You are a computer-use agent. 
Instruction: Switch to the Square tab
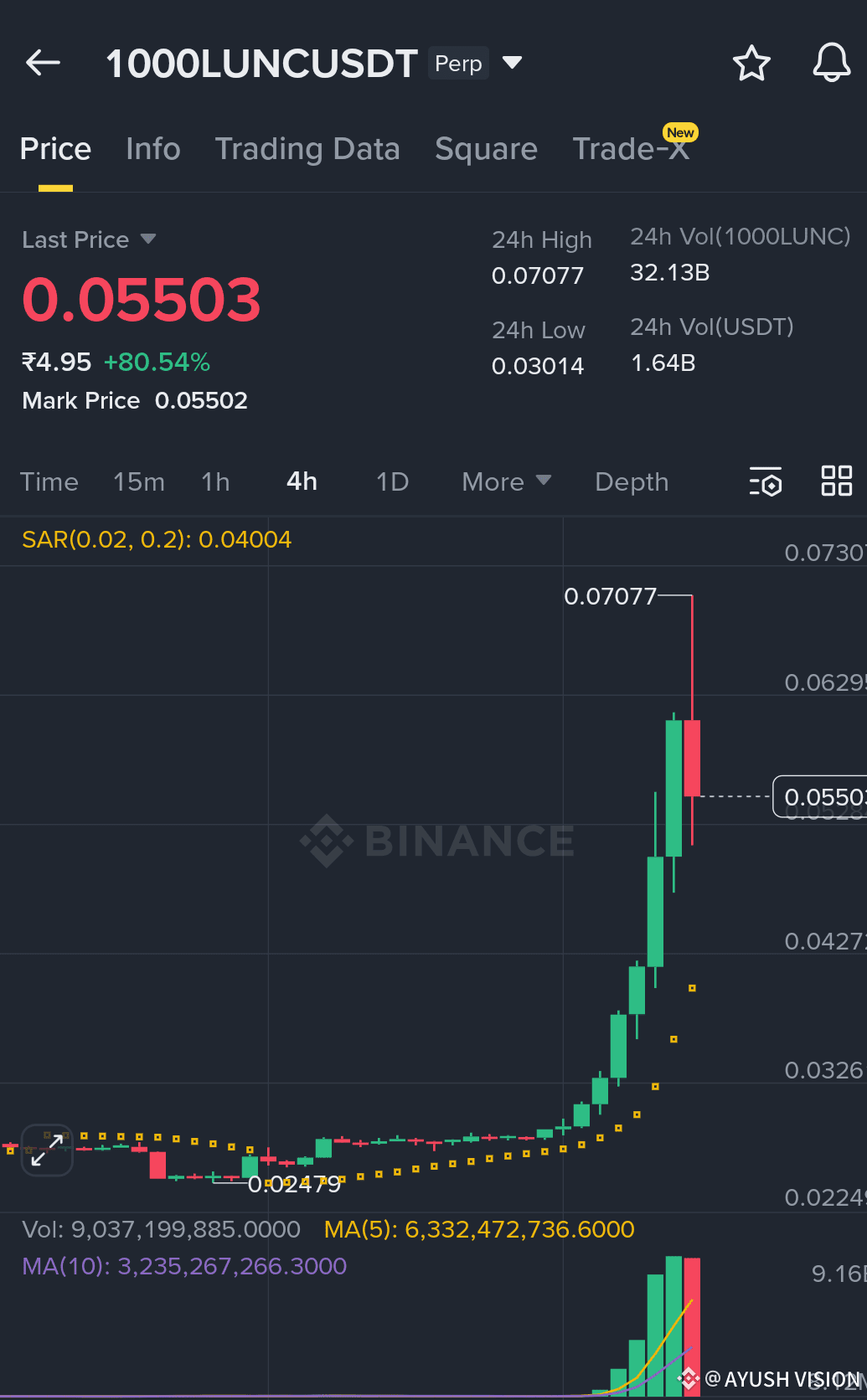pyautogui.click(x=486, y=149)
